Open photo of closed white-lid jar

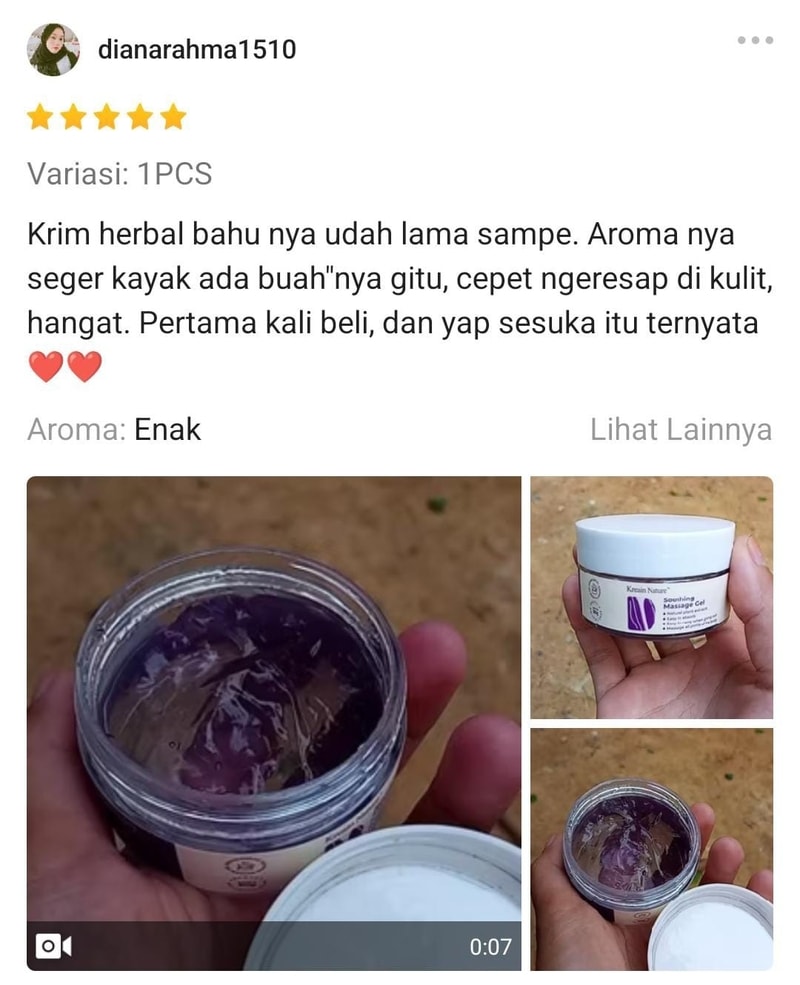(651, 597)
